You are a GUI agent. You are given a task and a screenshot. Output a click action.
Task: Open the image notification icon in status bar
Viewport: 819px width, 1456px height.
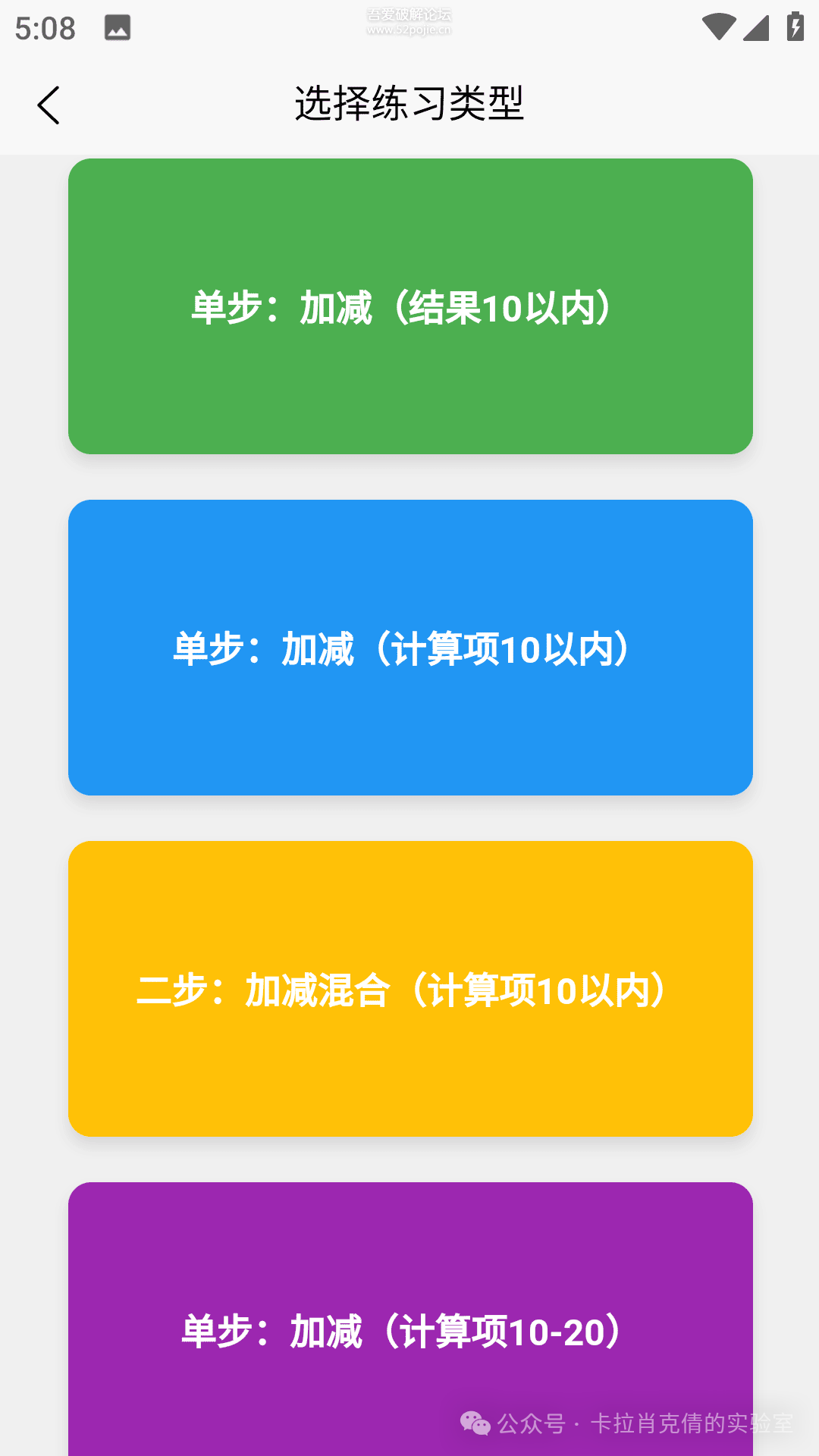pos(117,29)
